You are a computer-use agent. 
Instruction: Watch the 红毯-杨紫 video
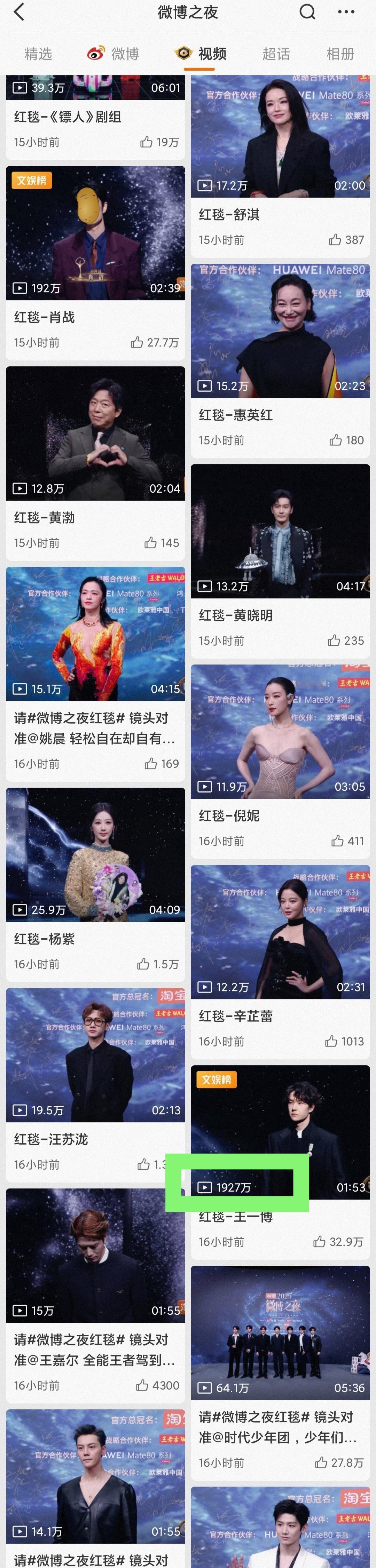(96, 854)
